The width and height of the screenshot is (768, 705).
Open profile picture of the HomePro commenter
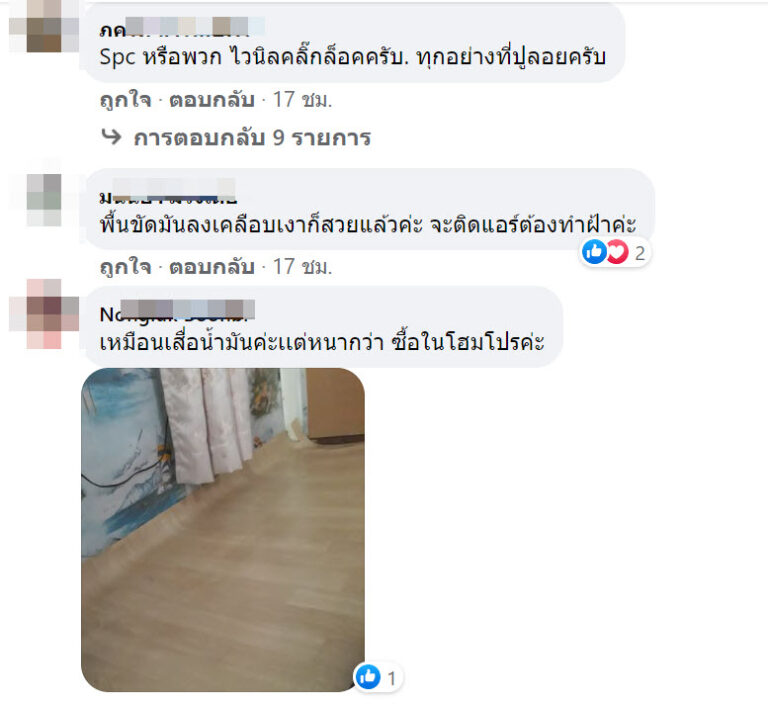[43, 313]
